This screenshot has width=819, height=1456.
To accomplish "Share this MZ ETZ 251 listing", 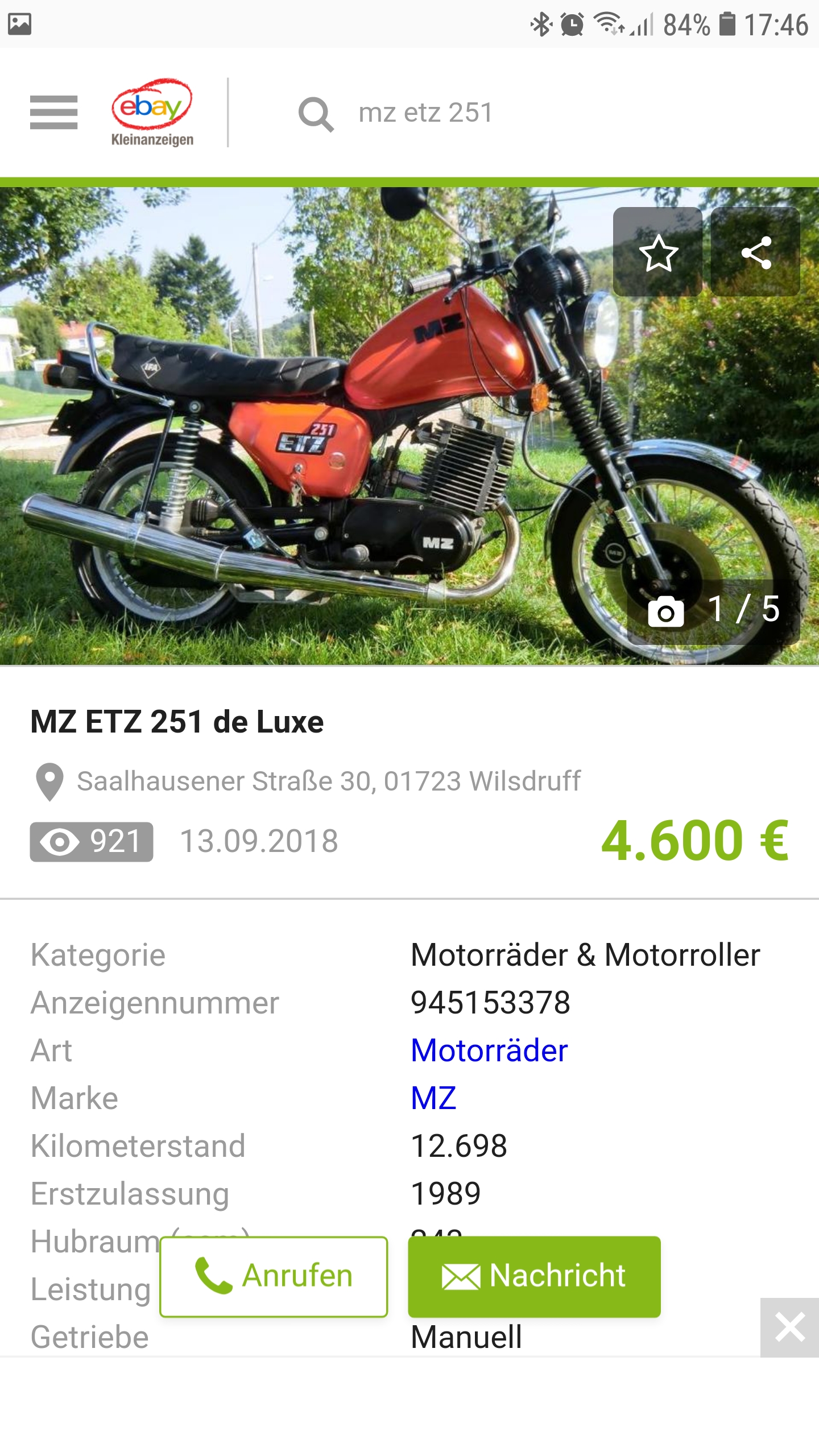I will pyautogui.click(x=756, y=252).
